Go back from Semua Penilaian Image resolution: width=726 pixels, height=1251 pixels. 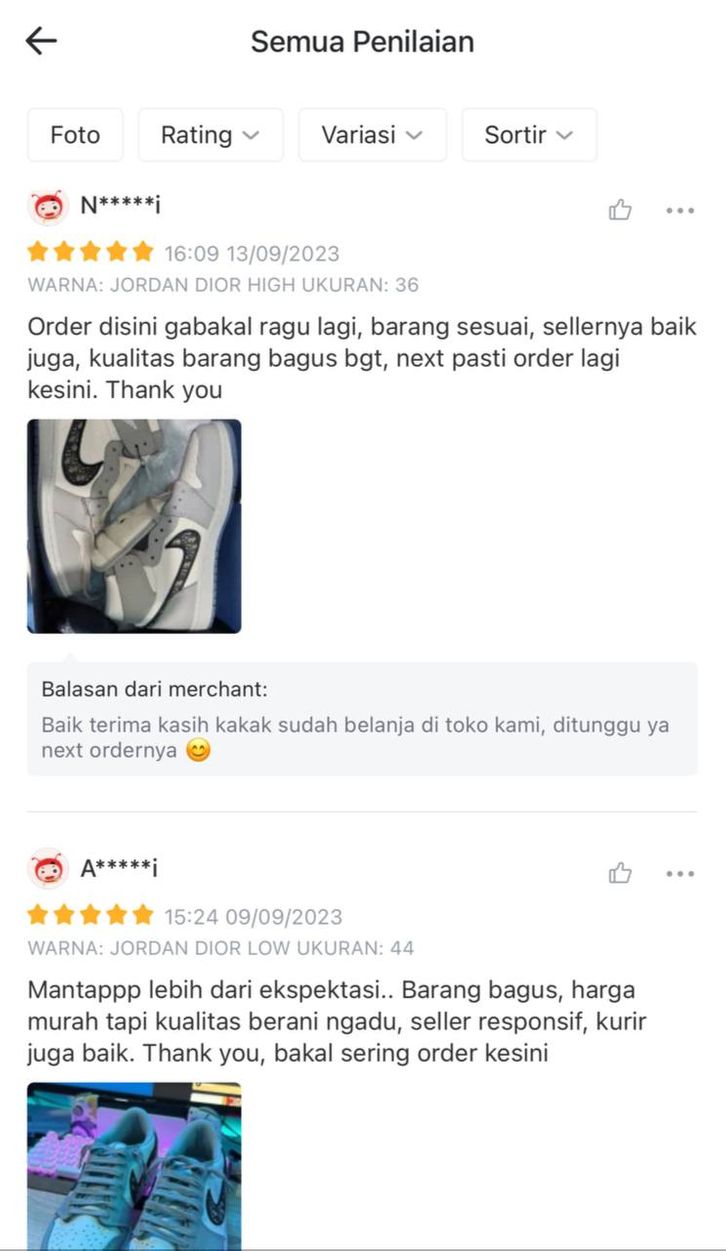coord(41,41)
